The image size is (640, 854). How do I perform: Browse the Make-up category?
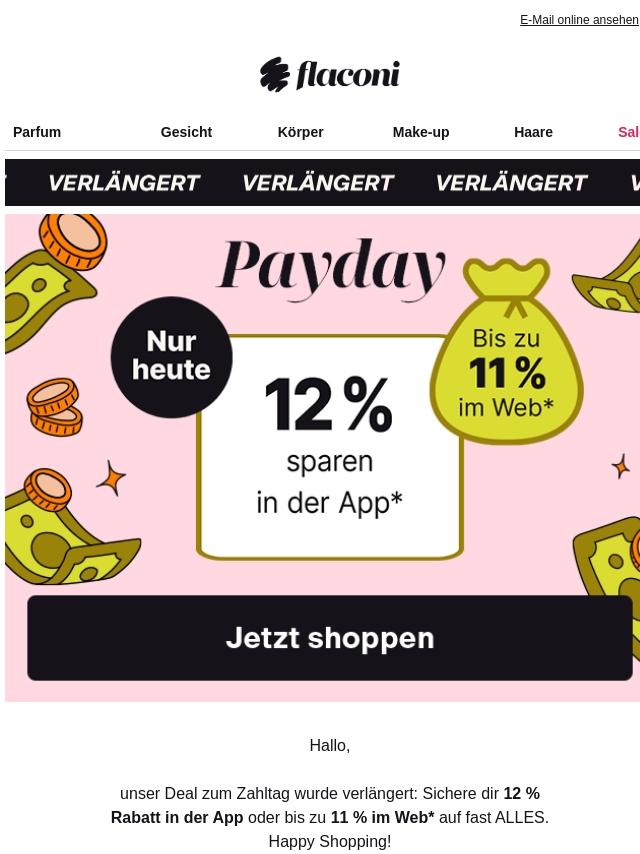tap(420, 132)
